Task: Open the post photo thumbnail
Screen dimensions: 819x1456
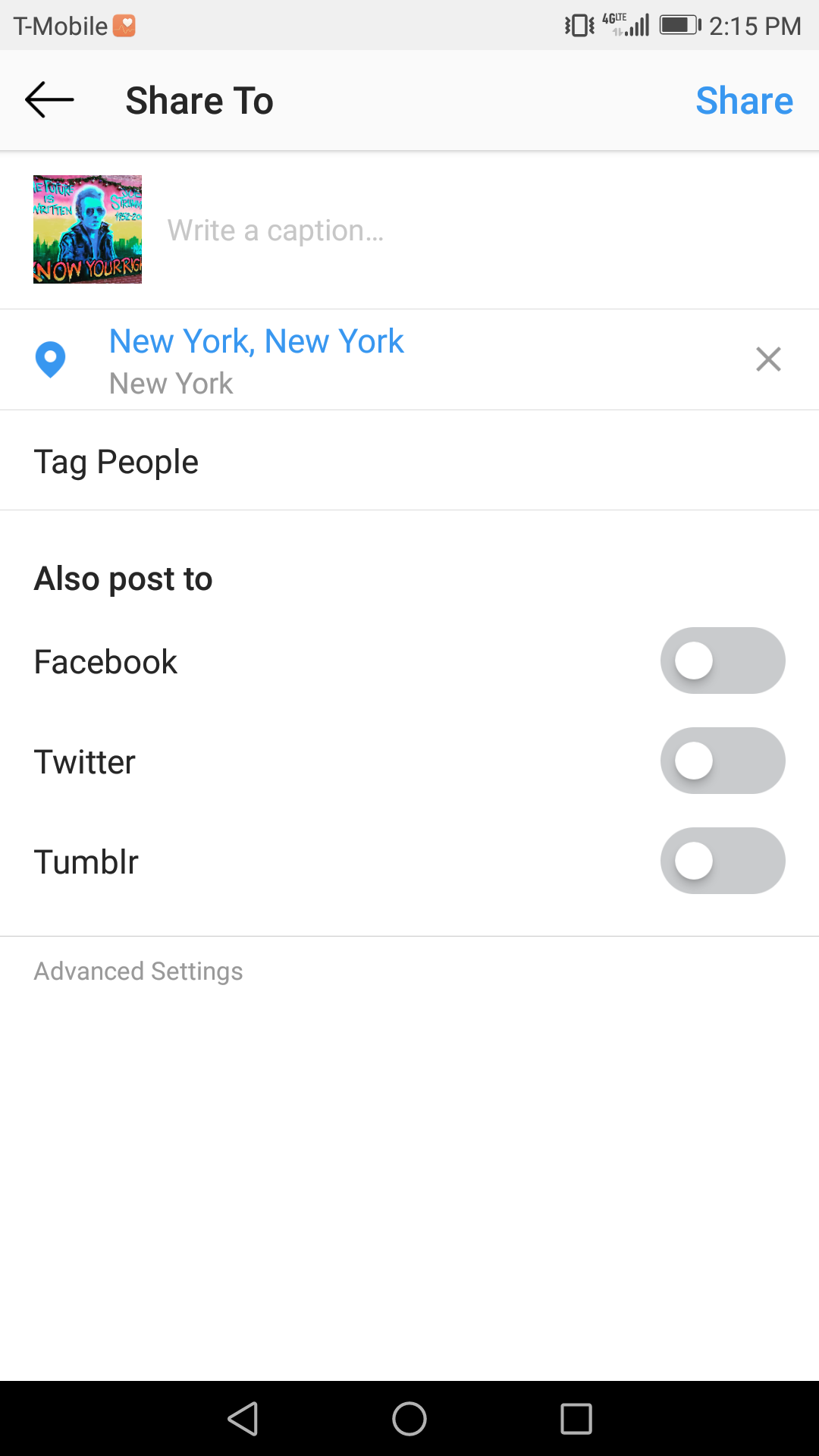Action: click(x=87, y=229)
